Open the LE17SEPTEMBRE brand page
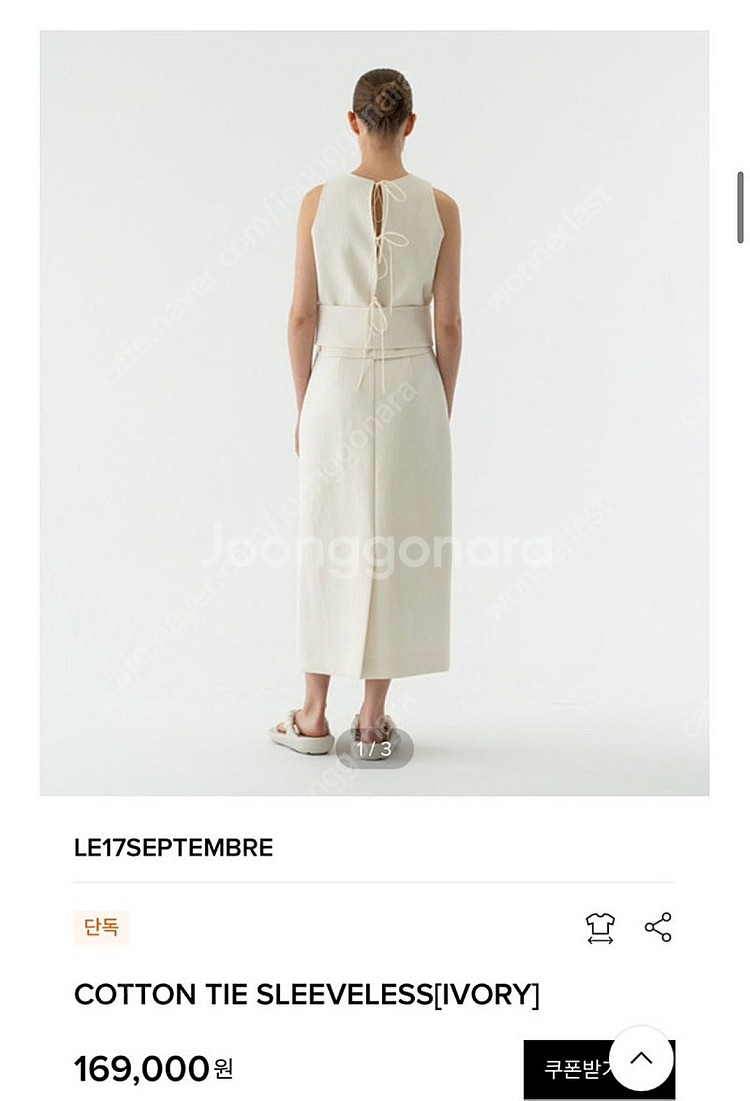The height and width of the screenshot is (1101, 750). point(173,848)
